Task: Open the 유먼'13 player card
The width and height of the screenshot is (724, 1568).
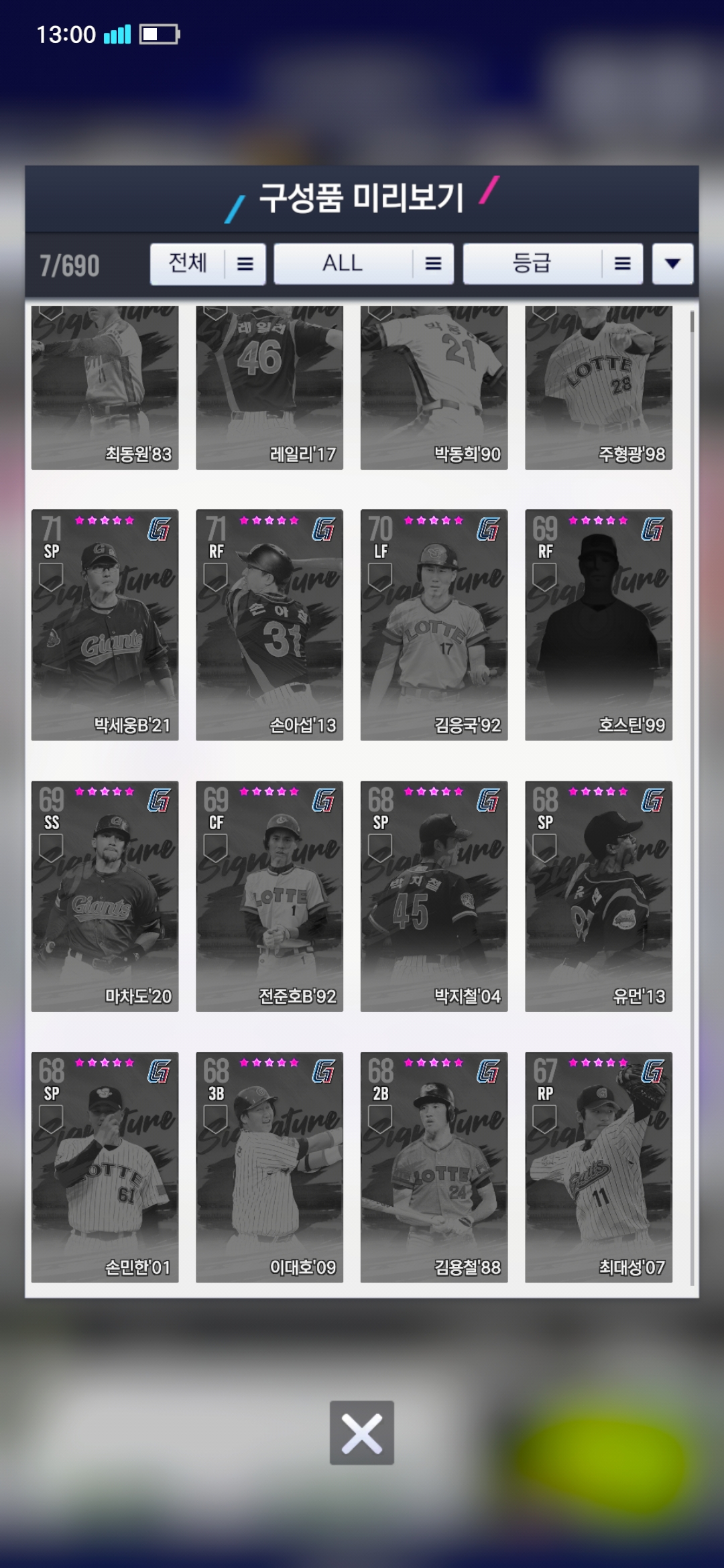Action: pos(598,896)
